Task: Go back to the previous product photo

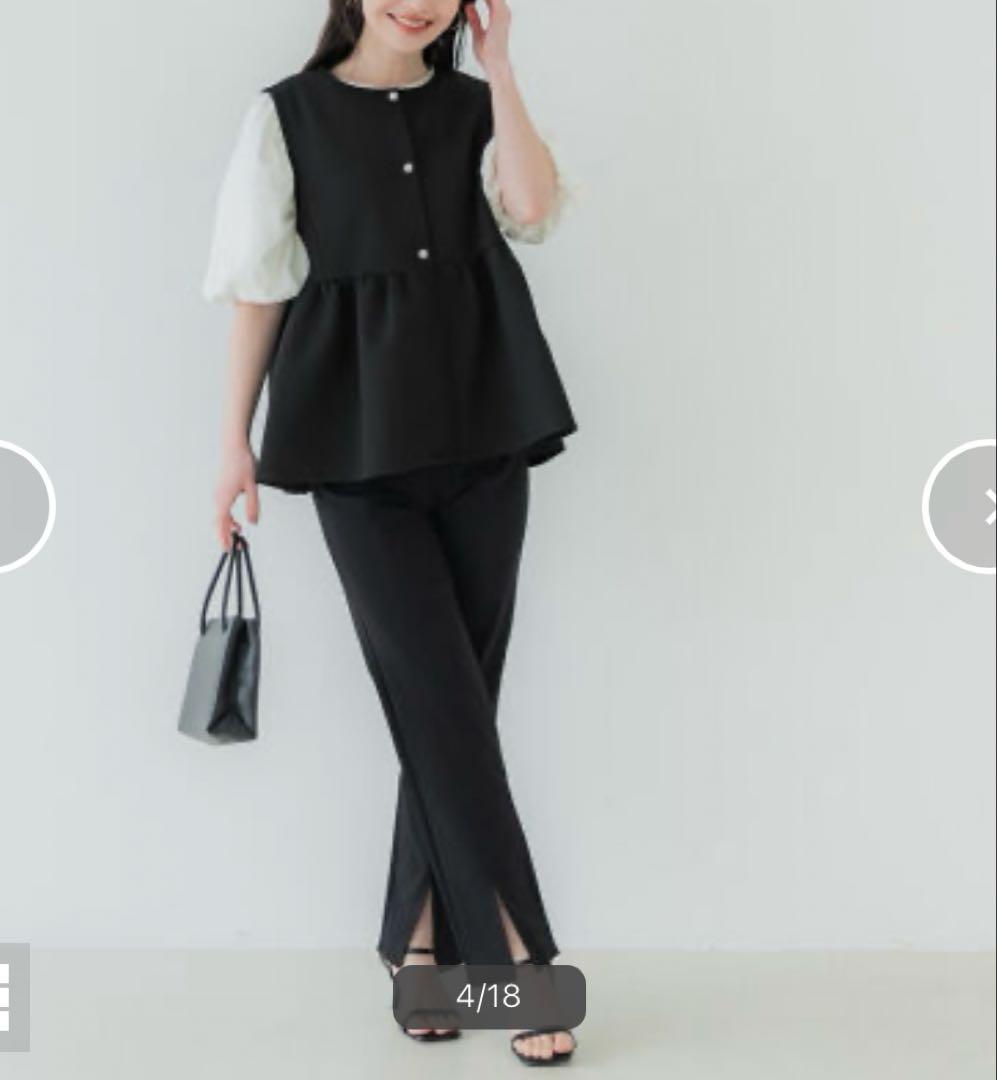Action: (x=22, y=508)
